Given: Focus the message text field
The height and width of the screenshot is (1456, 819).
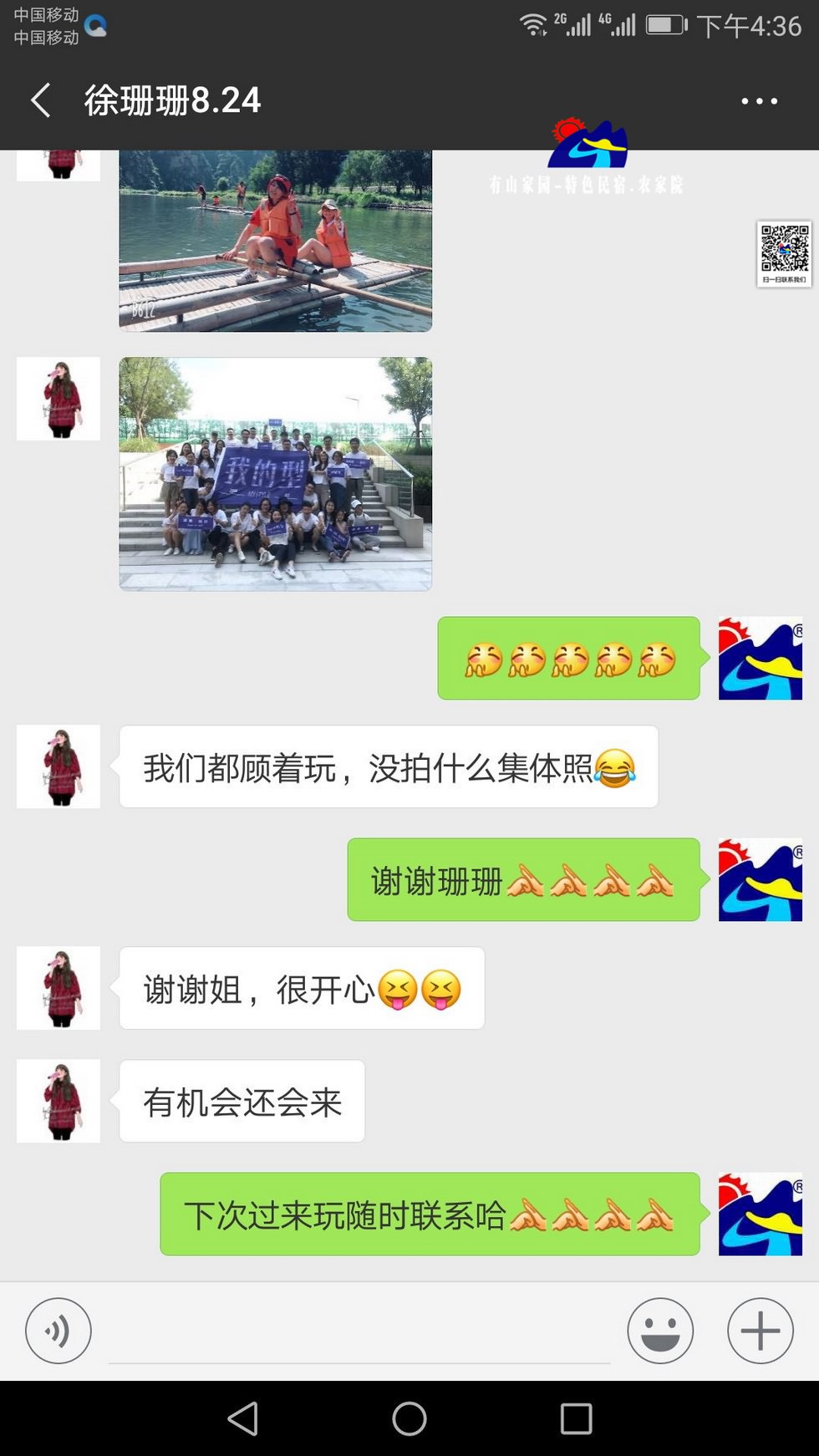Looking at the screenshot, I should [x=359, y=1333].
